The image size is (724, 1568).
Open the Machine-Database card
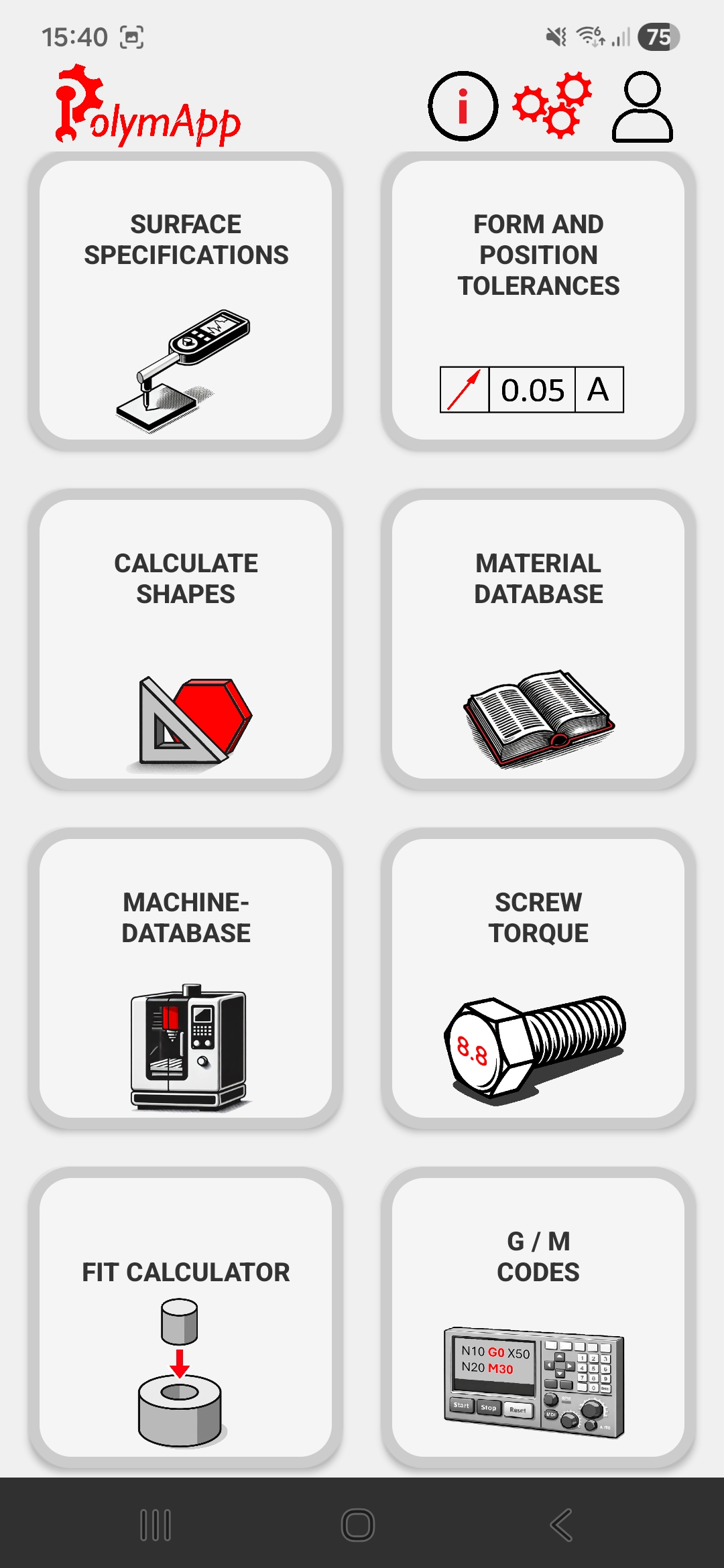tap(186, 978)
